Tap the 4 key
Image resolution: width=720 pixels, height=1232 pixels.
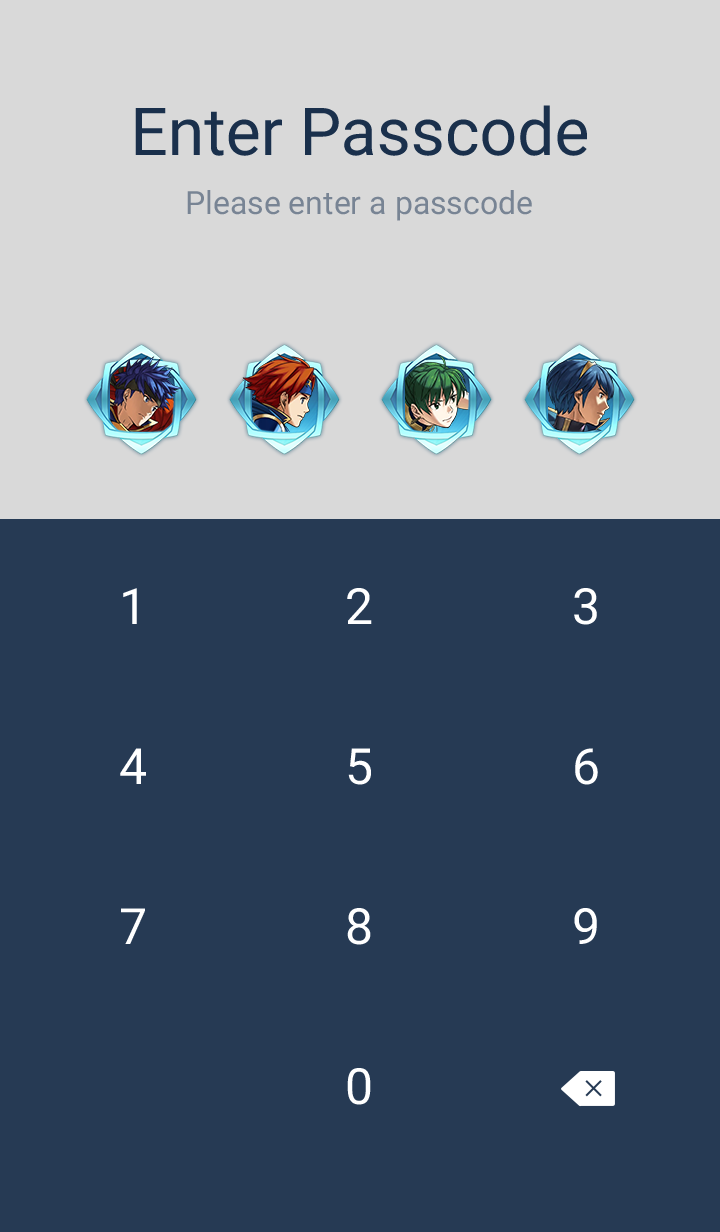[133, 767]
